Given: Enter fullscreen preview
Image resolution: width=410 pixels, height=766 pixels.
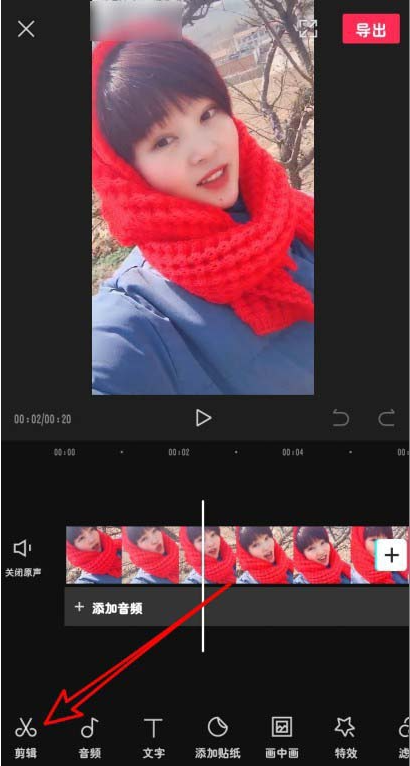Looking at the screenshot, I should pos(308,28).
